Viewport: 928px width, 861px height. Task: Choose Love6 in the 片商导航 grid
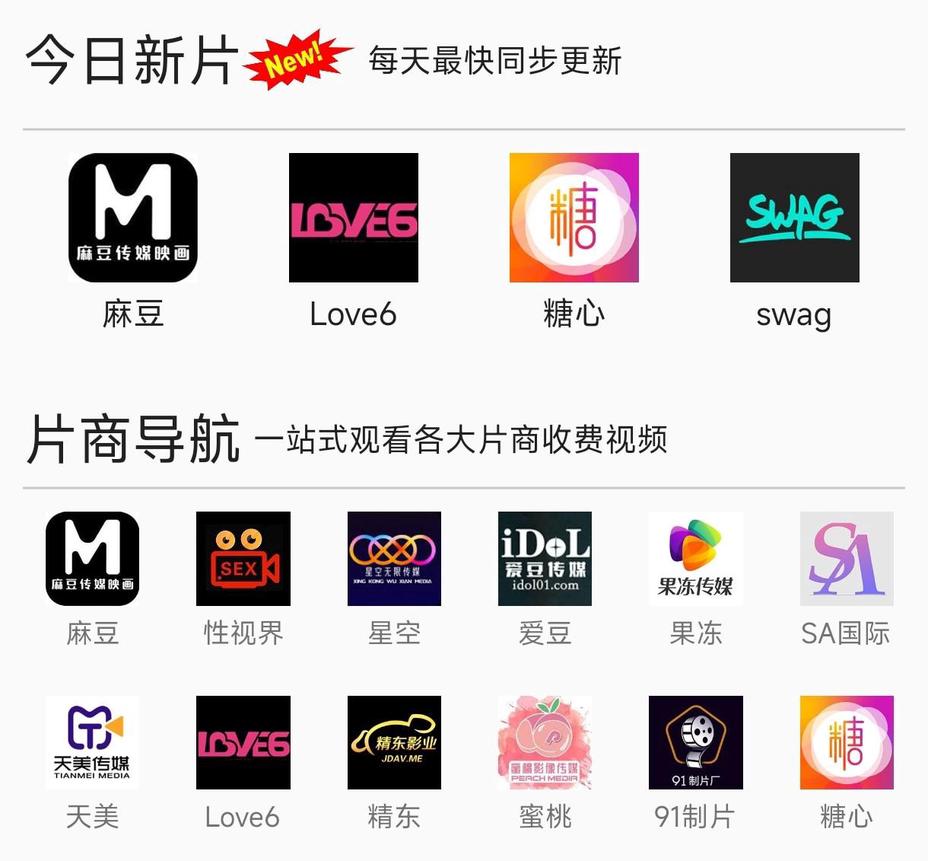pos(243,743)
